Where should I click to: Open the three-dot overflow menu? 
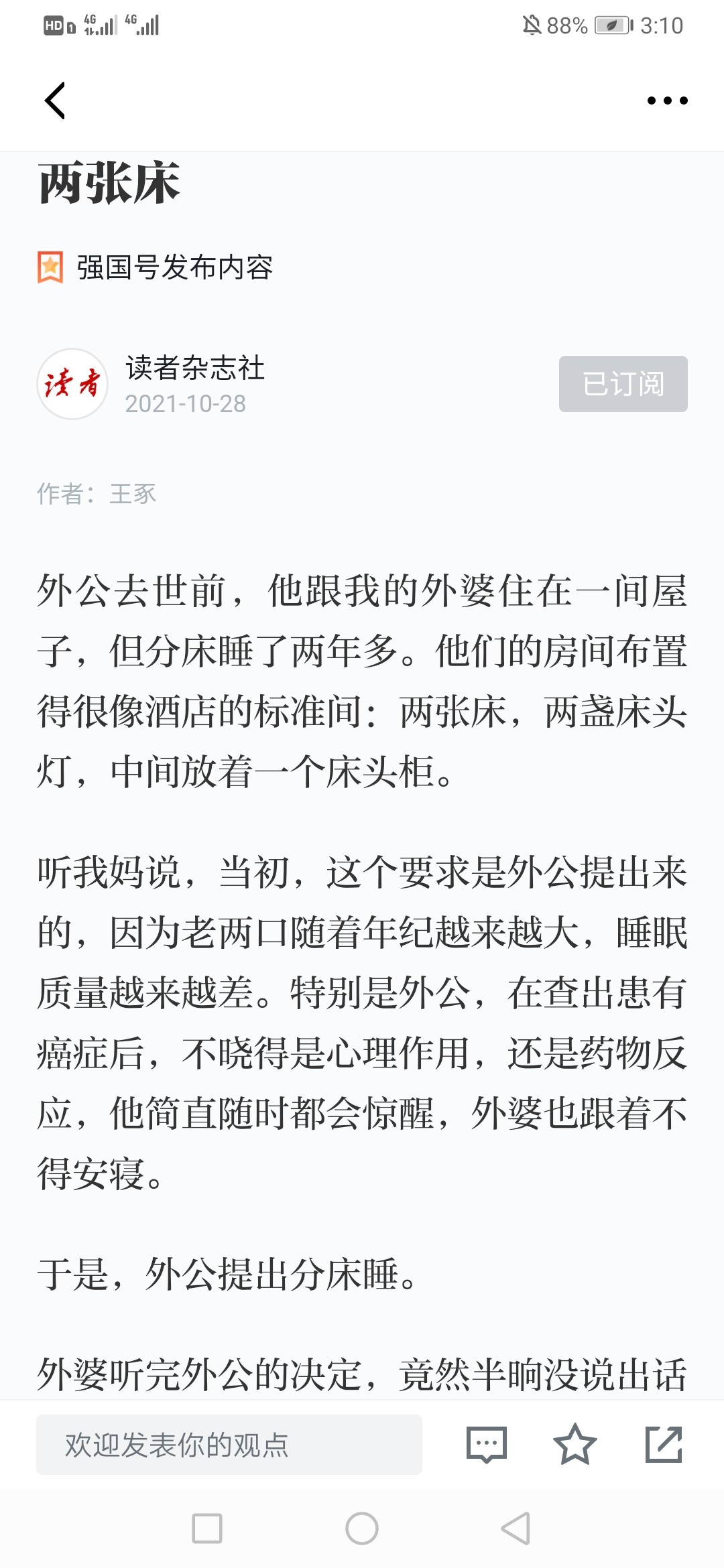(667, 101)
